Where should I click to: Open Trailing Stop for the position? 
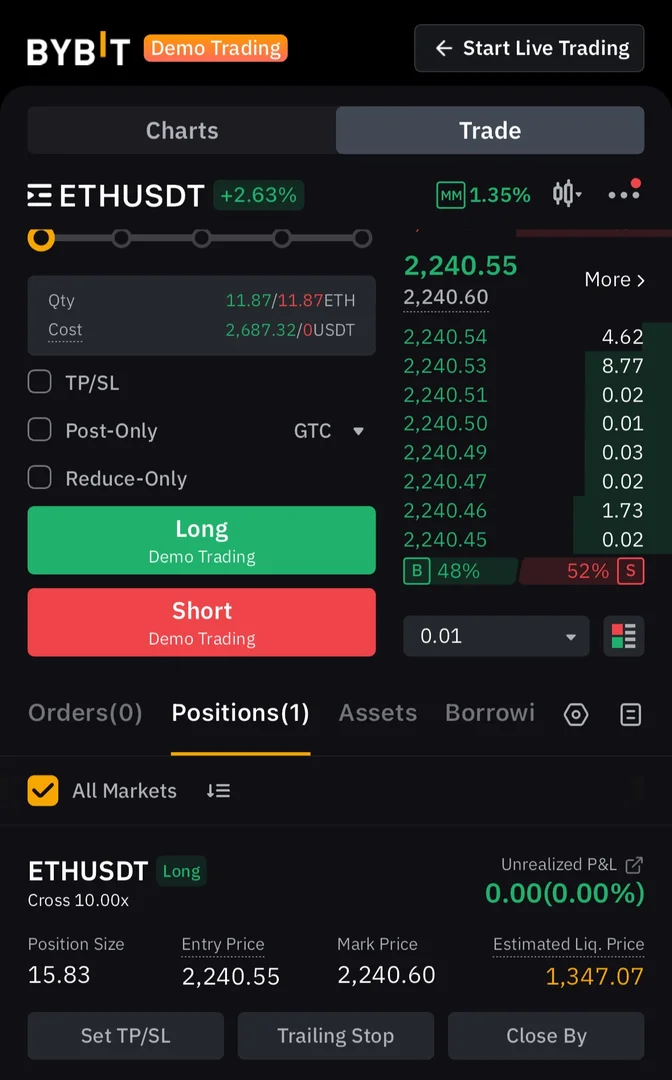tap(335, 1036)
